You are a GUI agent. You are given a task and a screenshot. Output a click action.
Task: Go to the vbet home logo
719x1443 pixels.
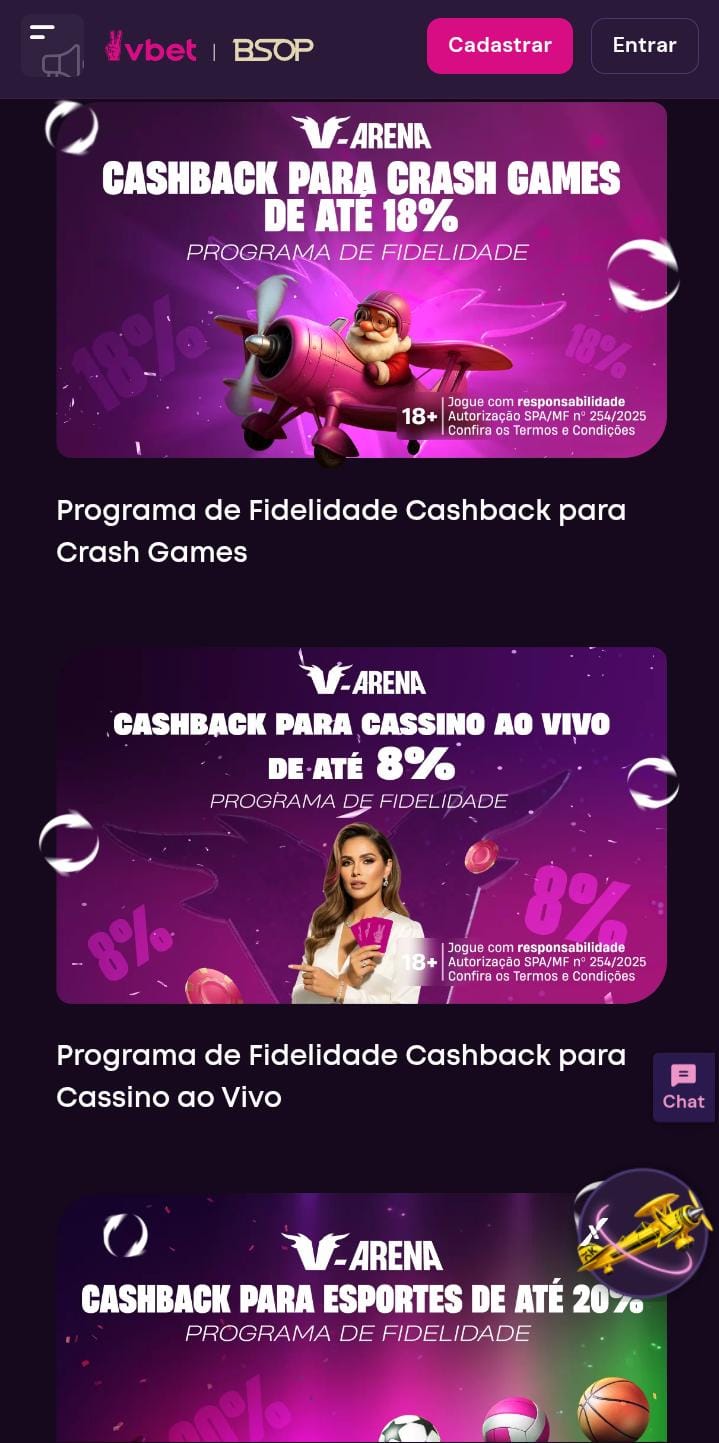tap(152, 48)
